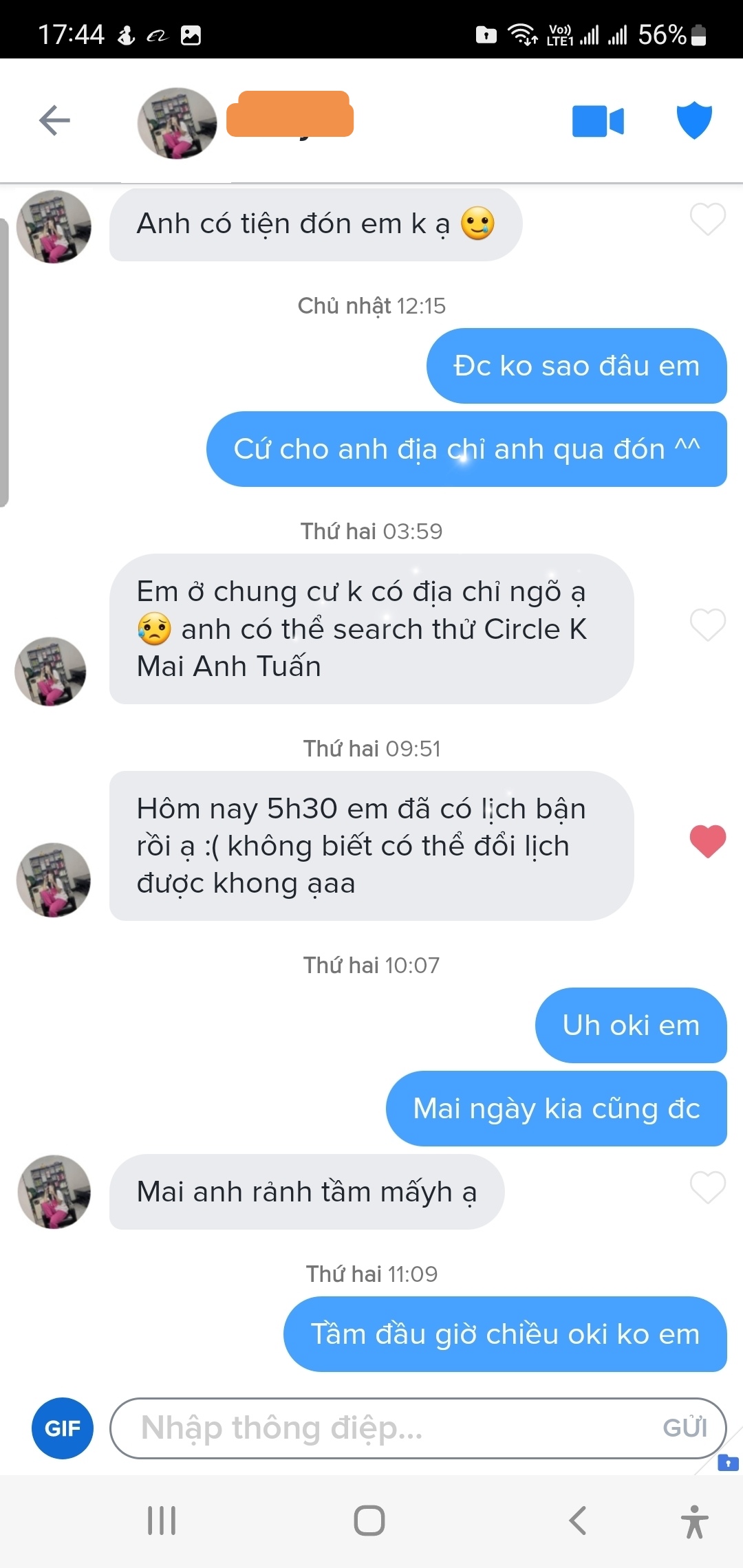
Task: Open the avatar beside "Mai anh rảnh tầm mấyh ạ"
Action: [x=54, y=1191]
